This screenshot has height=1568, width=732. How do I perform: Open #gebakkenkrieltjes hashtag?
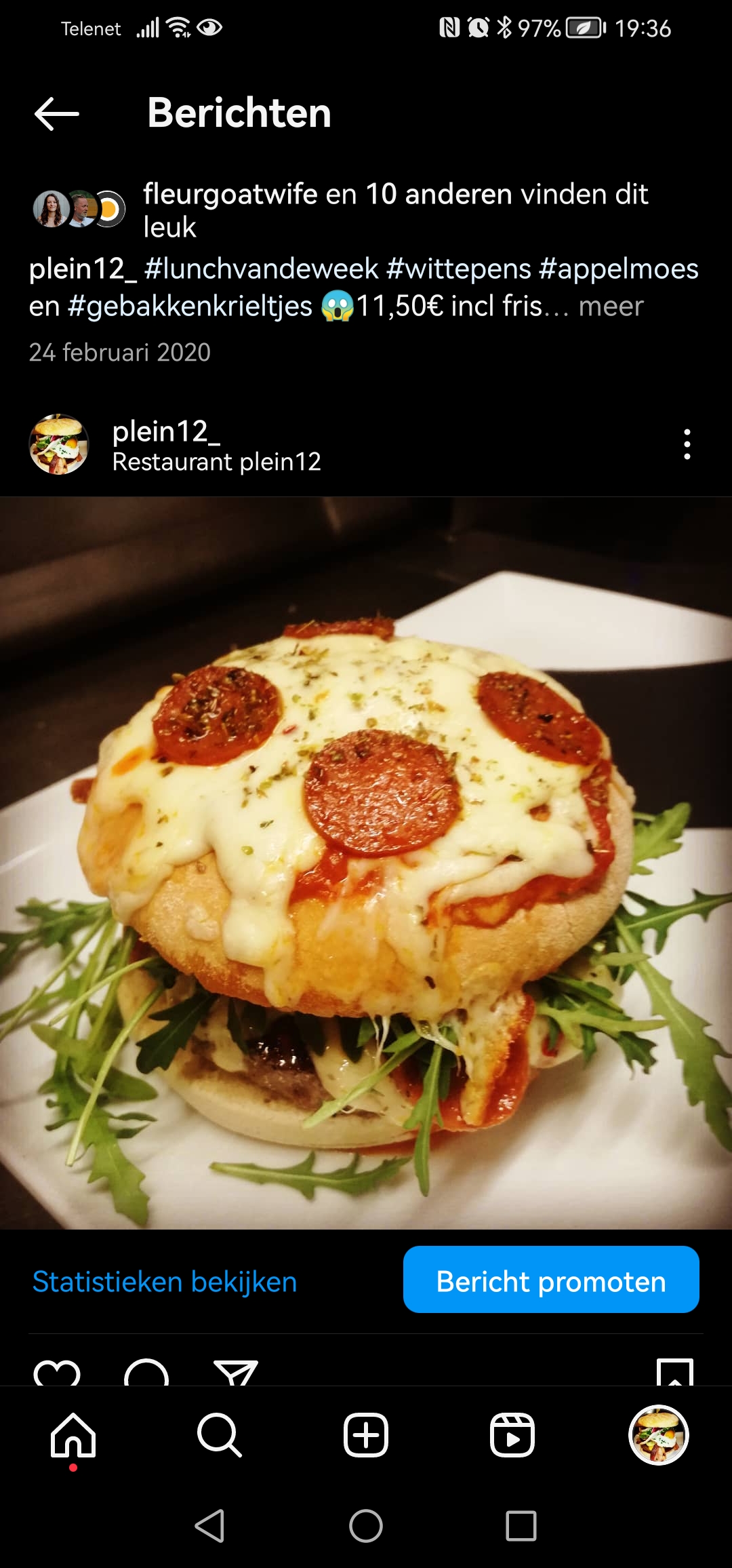pyautogui.click(x=190, y=307)
